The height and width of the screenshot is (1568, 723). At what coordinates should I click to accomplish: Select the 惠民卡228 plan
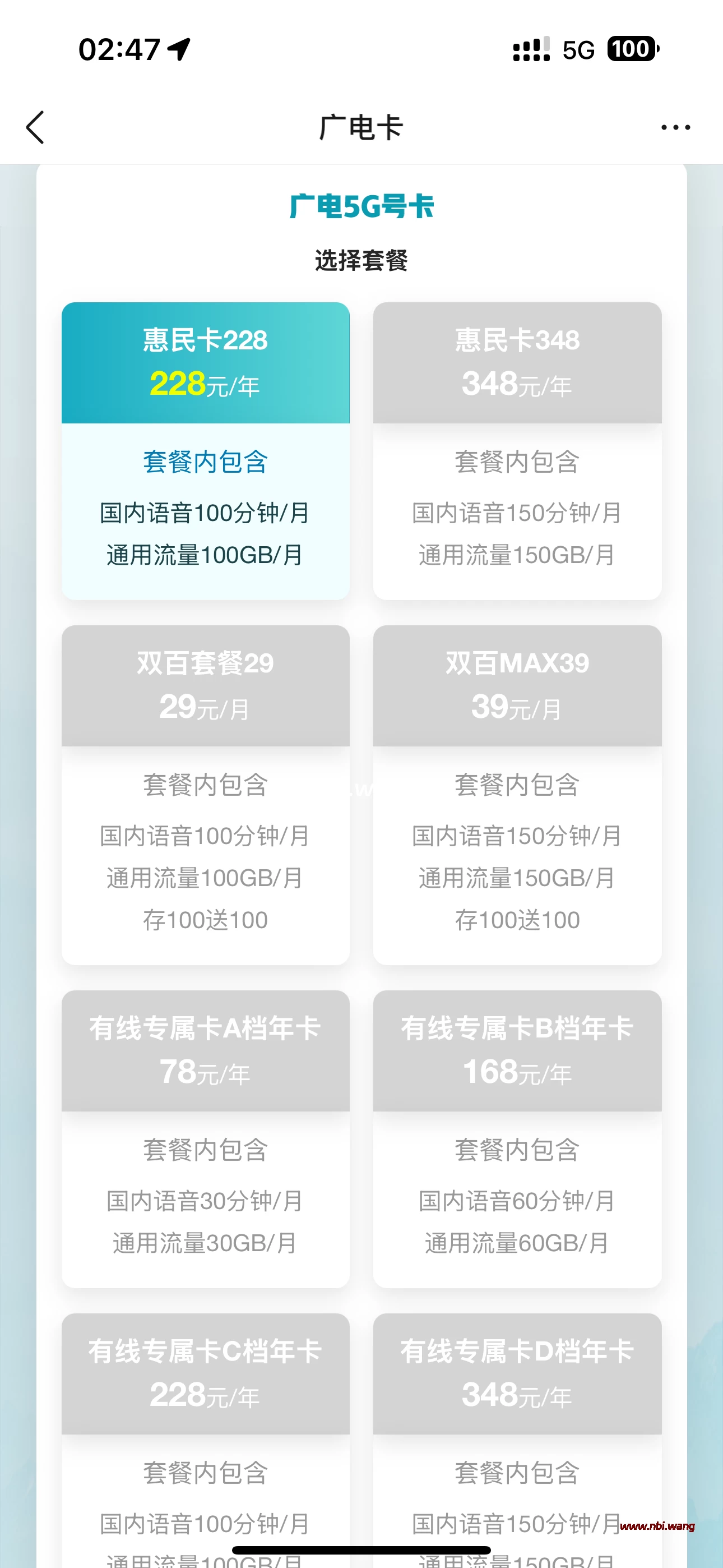pyautogui.click(x=206, y=363)
